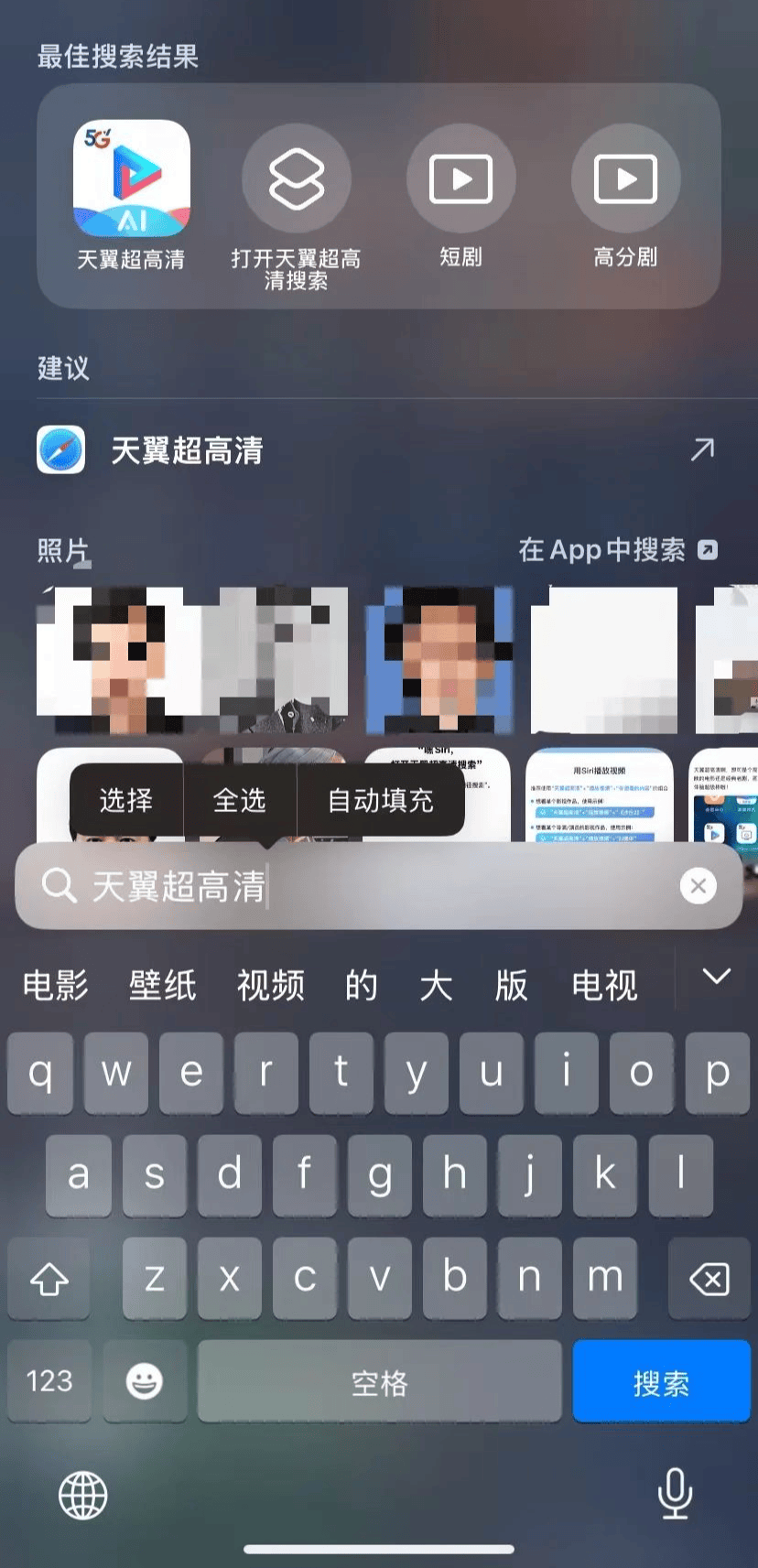Viewport: 758px width, 1568px height.
Task: Choose 自动填充 in the text popup
Action: 380,800
